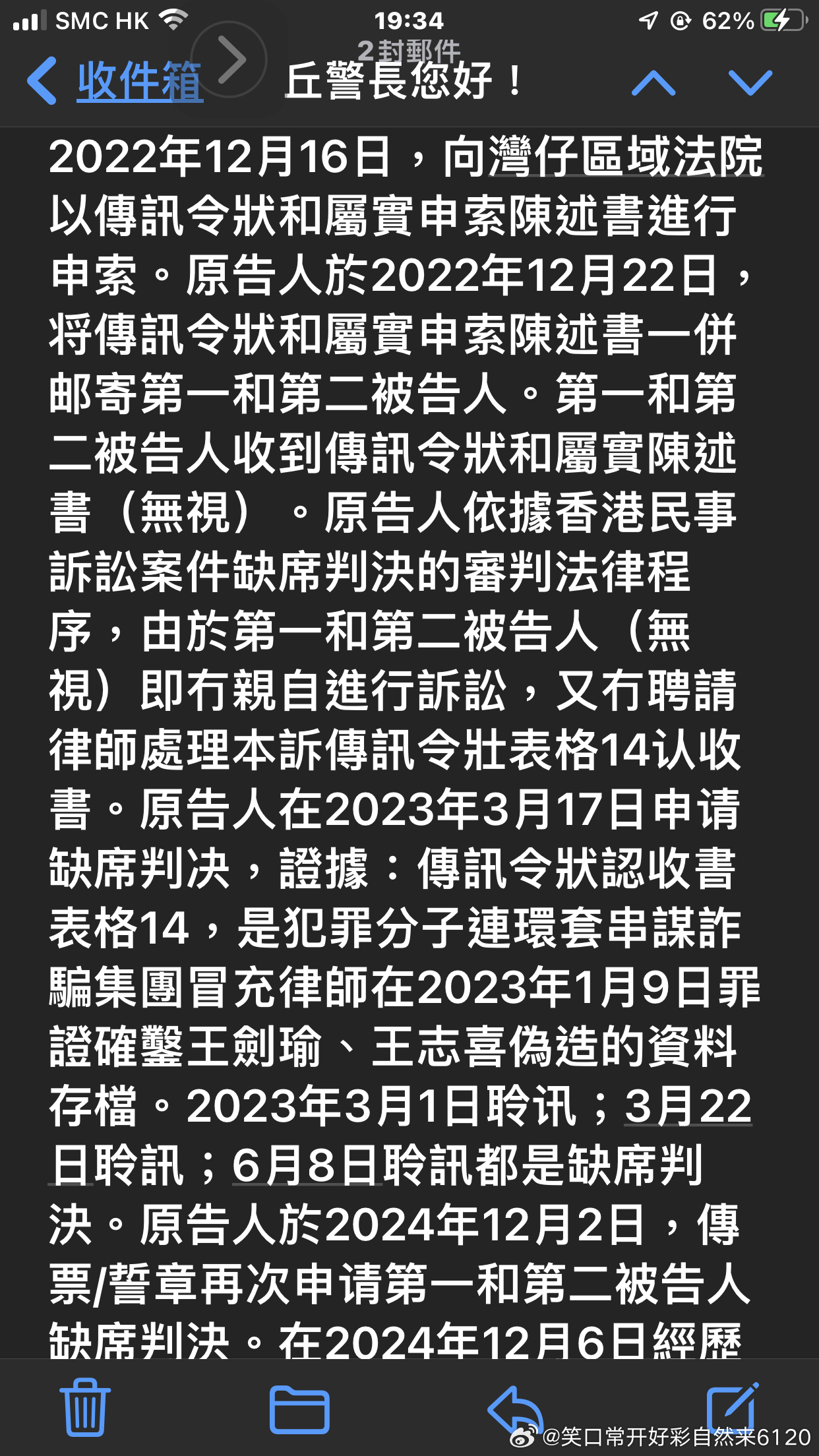The image size is (819, 1456).
Task: Open the 灣仔區域法院 address link
Action: 626,157
